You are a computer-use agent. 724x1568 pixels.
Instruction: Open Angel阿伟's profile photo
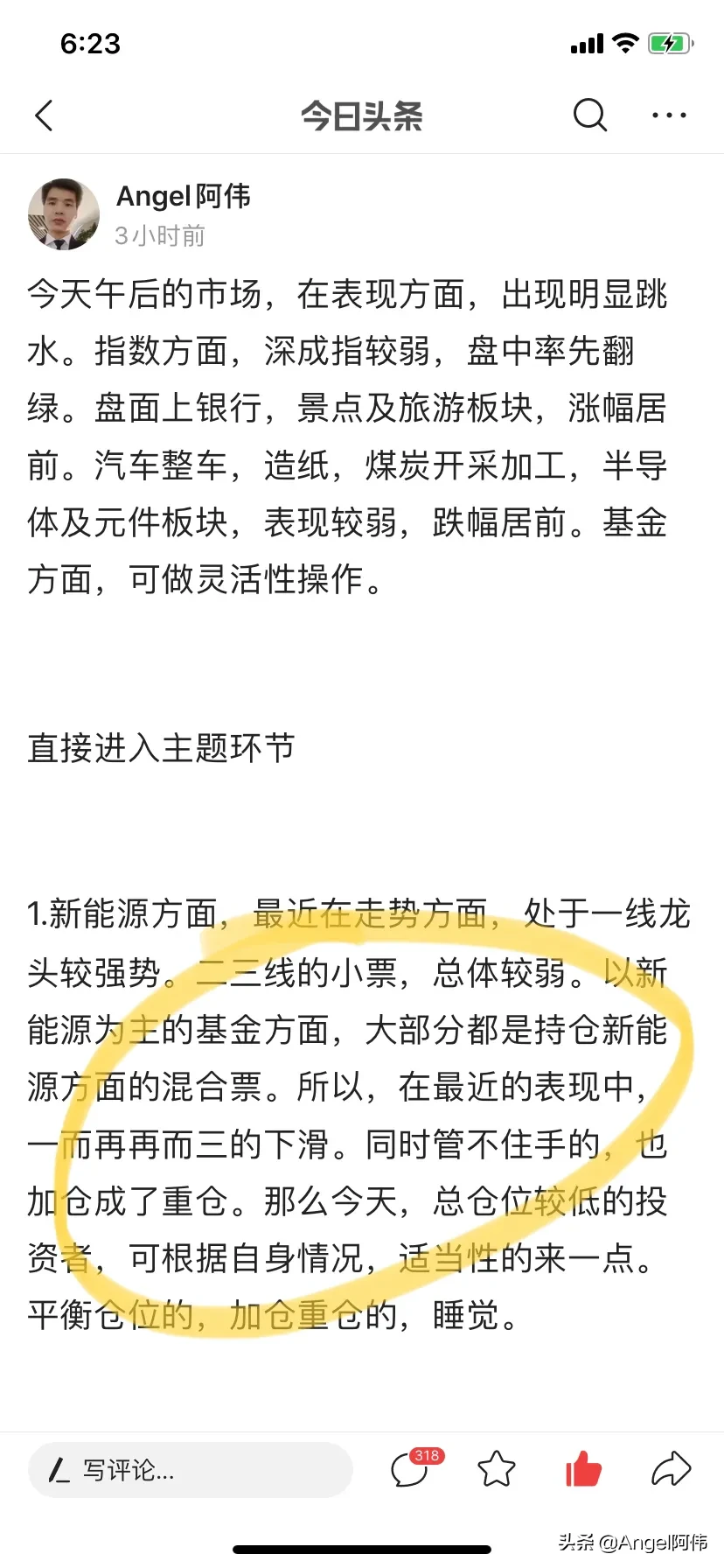pos(64,214)
